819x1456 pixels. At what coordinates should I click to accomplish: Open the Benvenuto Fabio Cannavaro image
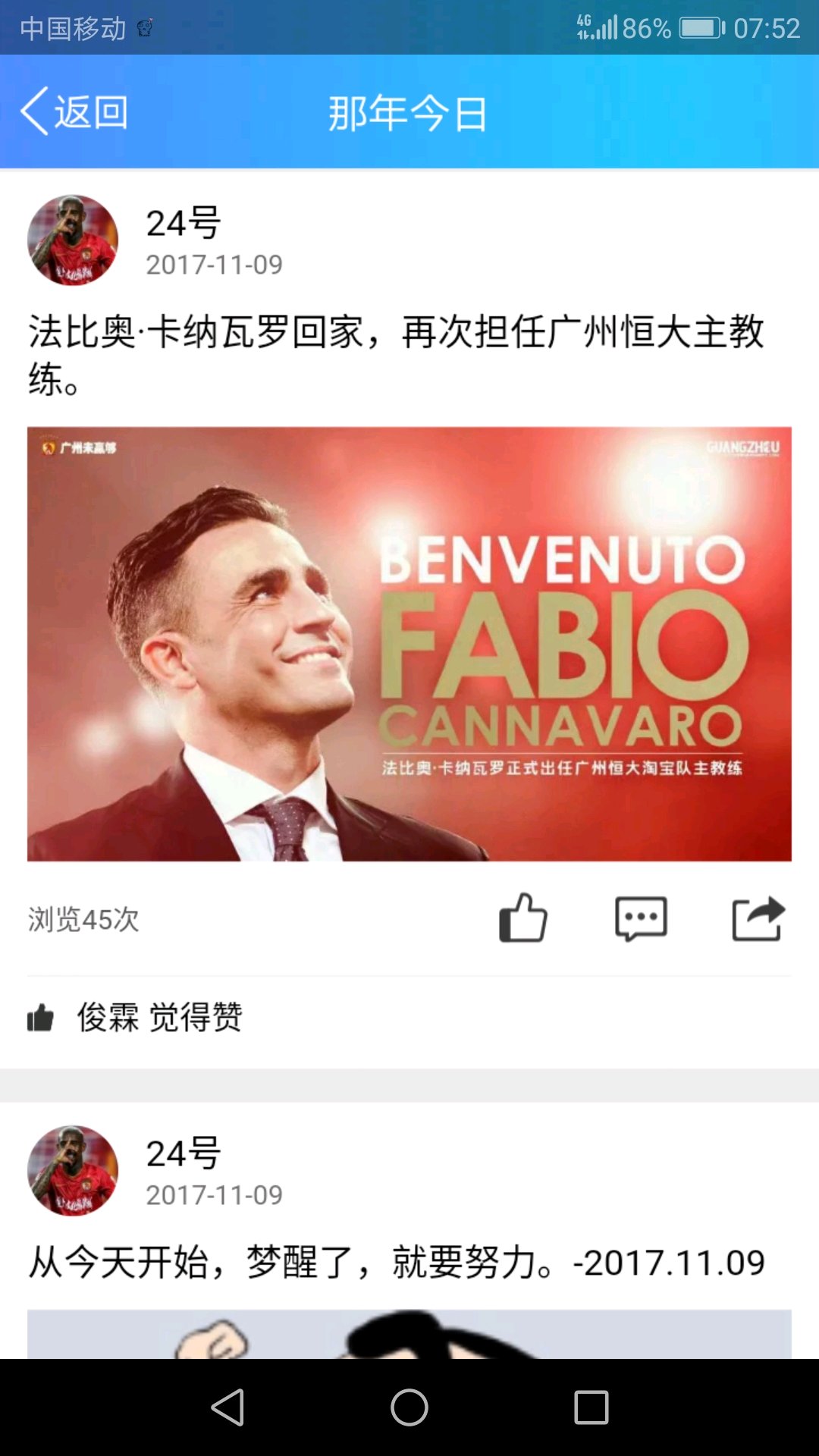[x=409, y=644]
